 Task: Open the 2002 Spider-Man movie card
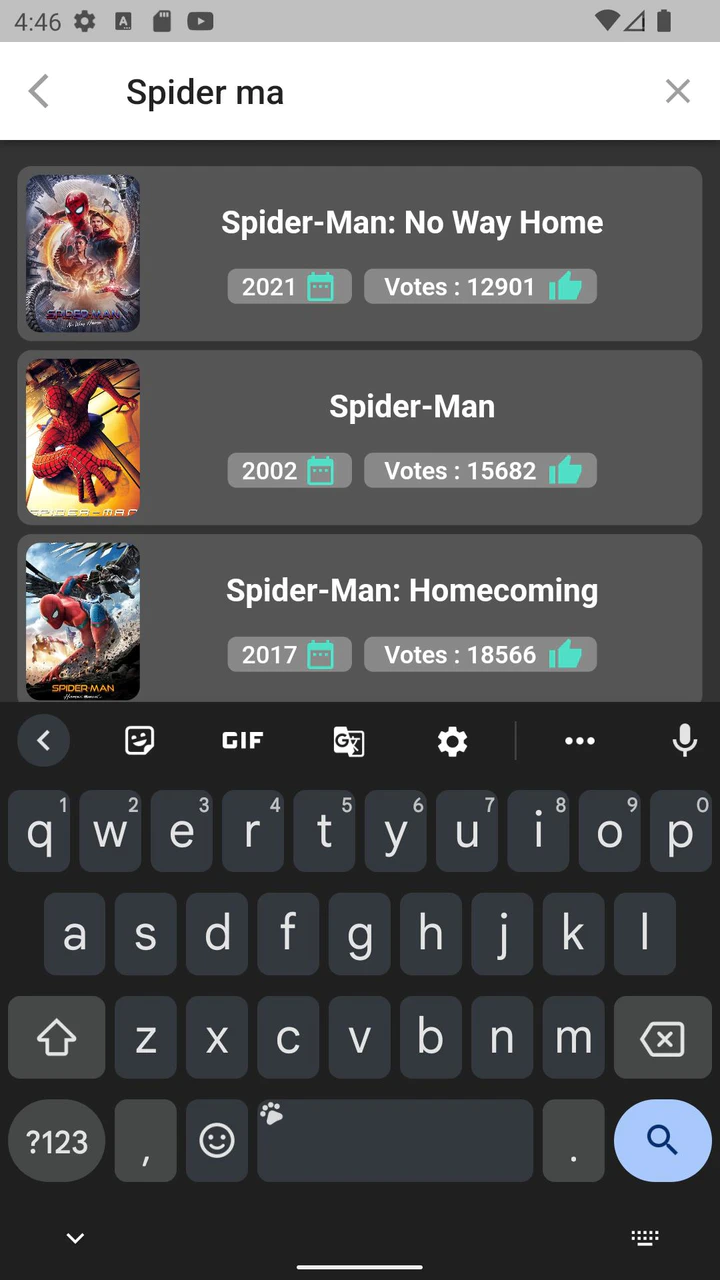360,438
